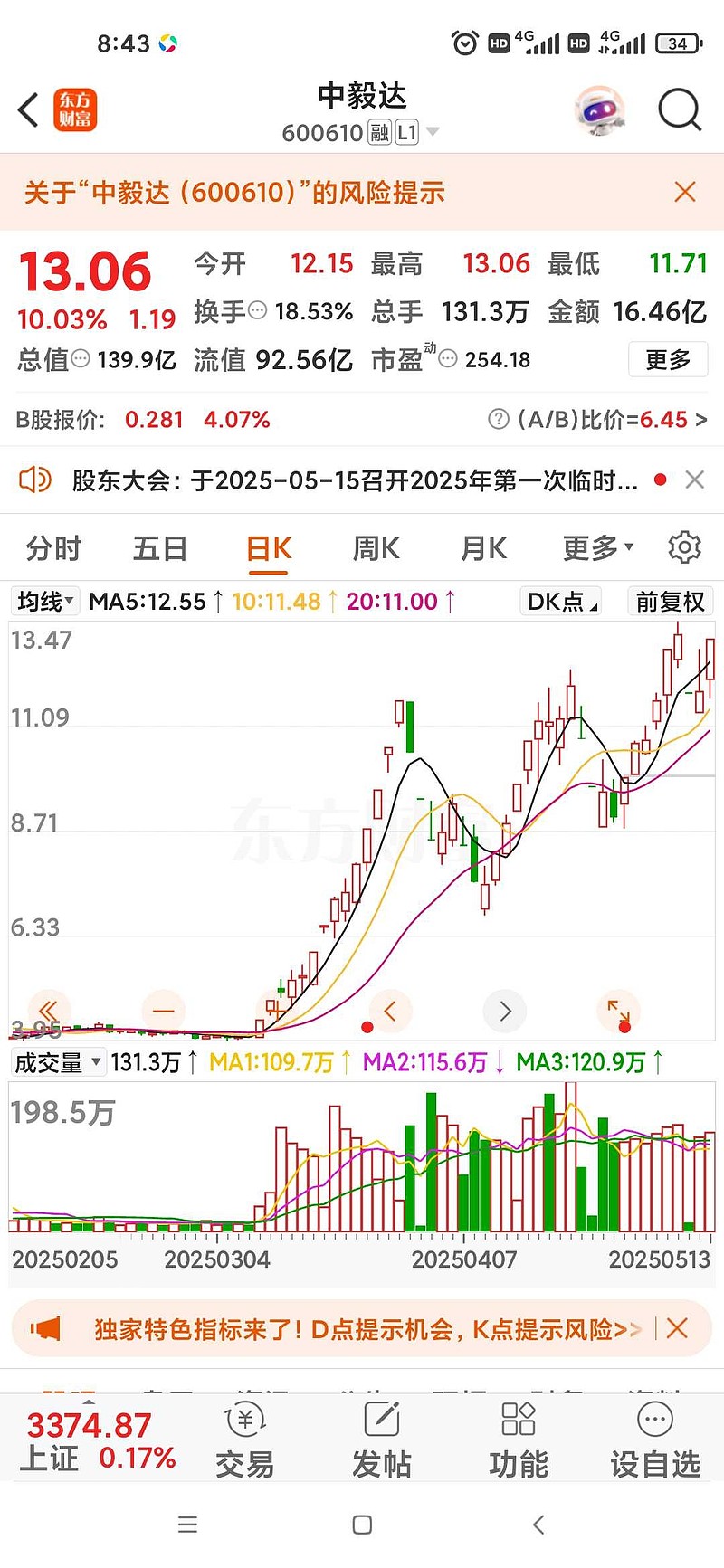Expand the DK点 indicator dropdown
Screen dimensions: 724x1568
560,601
